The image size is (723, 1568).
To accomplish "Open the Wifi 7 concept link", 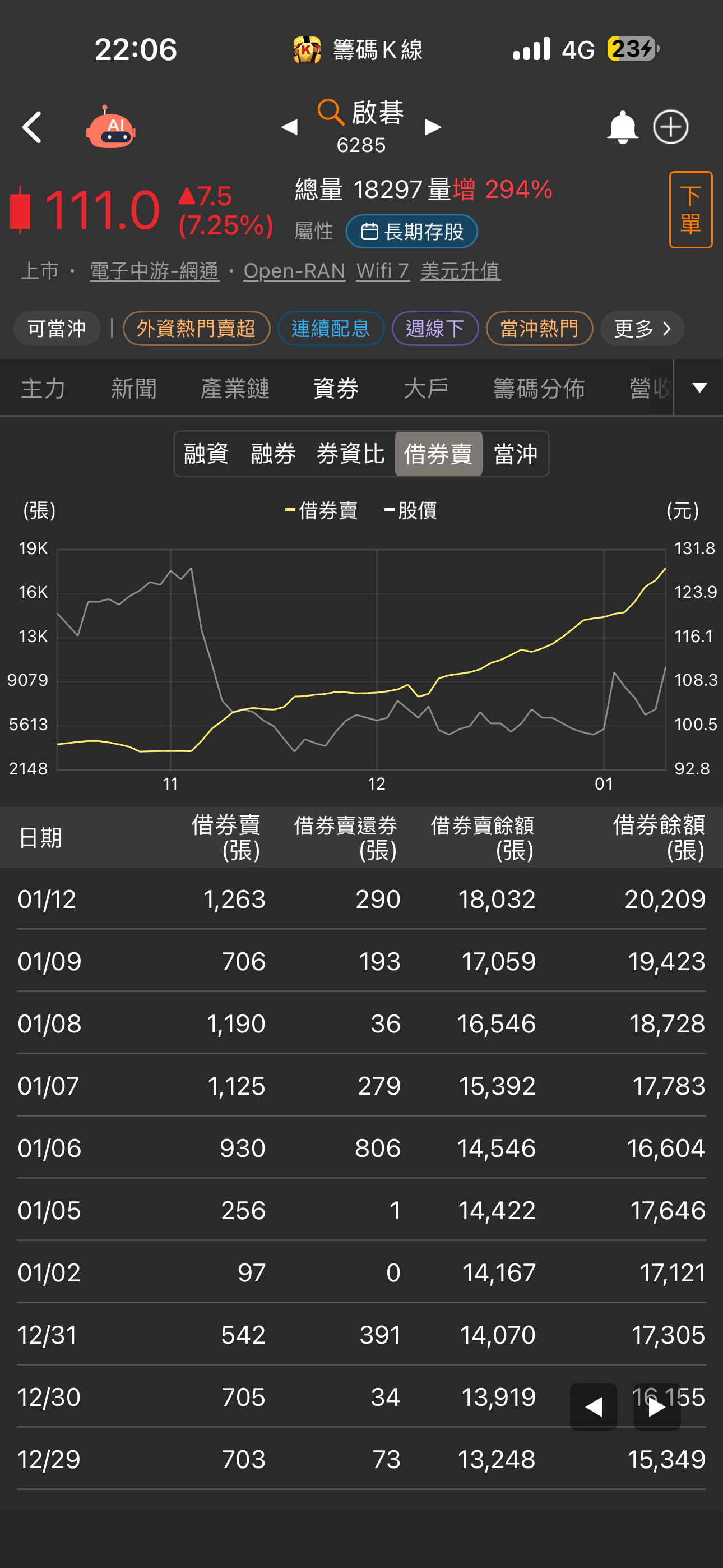I will click(383, 271).
